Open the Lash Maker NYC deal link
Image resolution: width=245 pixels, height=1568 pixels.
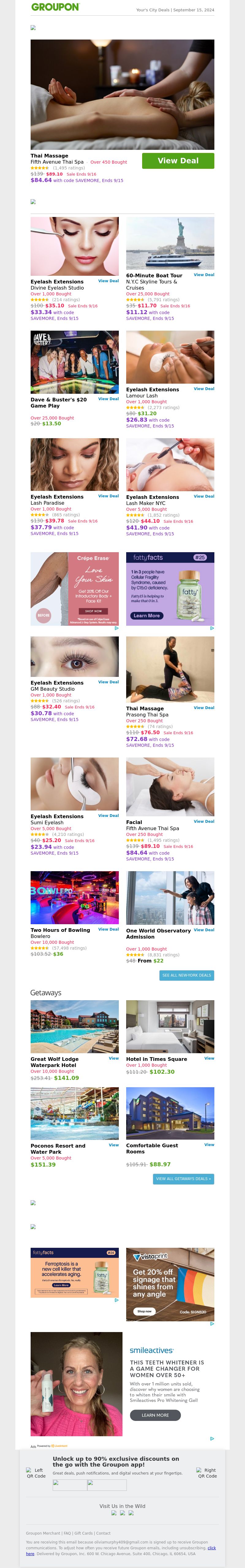pyautogui.click(x=204, y=497)
